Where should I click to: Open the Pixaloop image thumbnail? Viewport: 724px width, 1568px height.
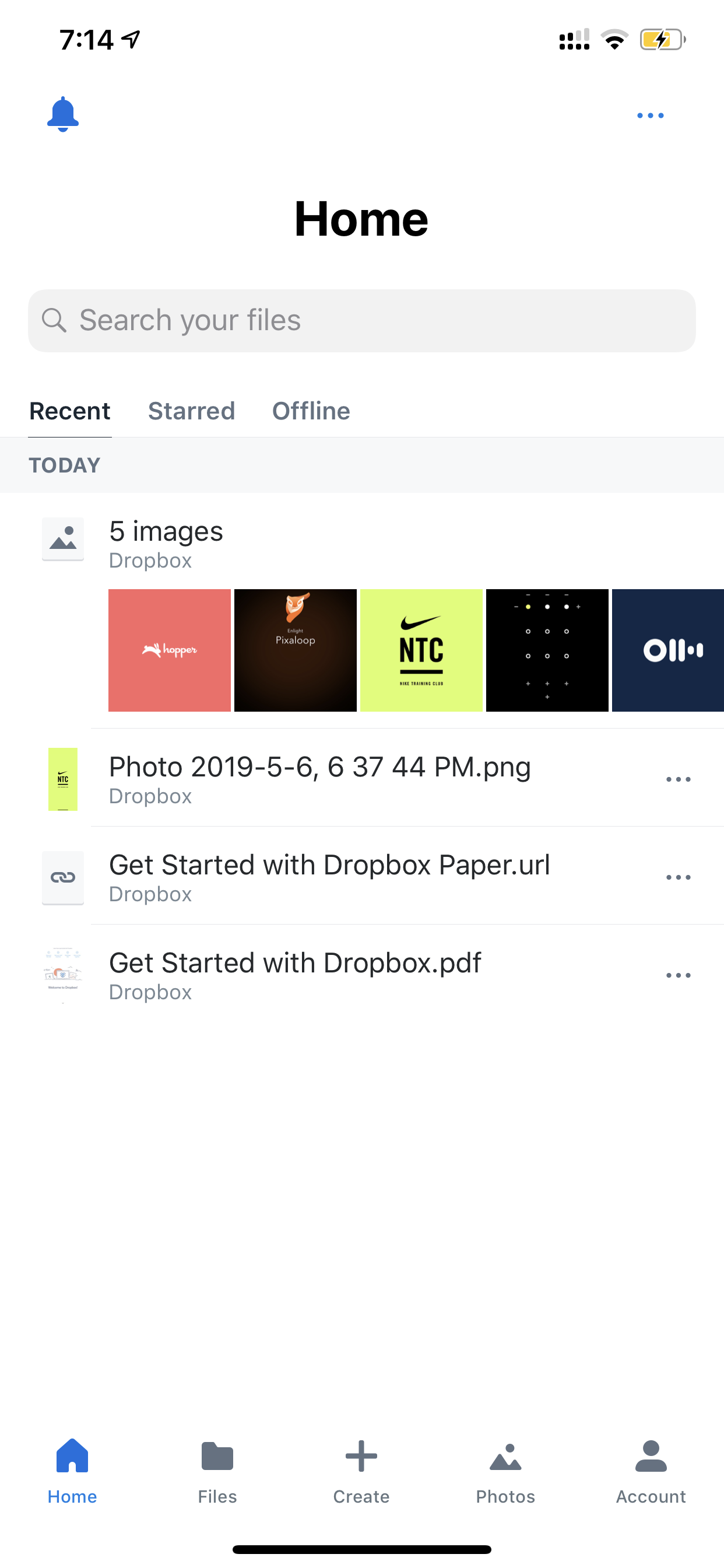[296, 650]
